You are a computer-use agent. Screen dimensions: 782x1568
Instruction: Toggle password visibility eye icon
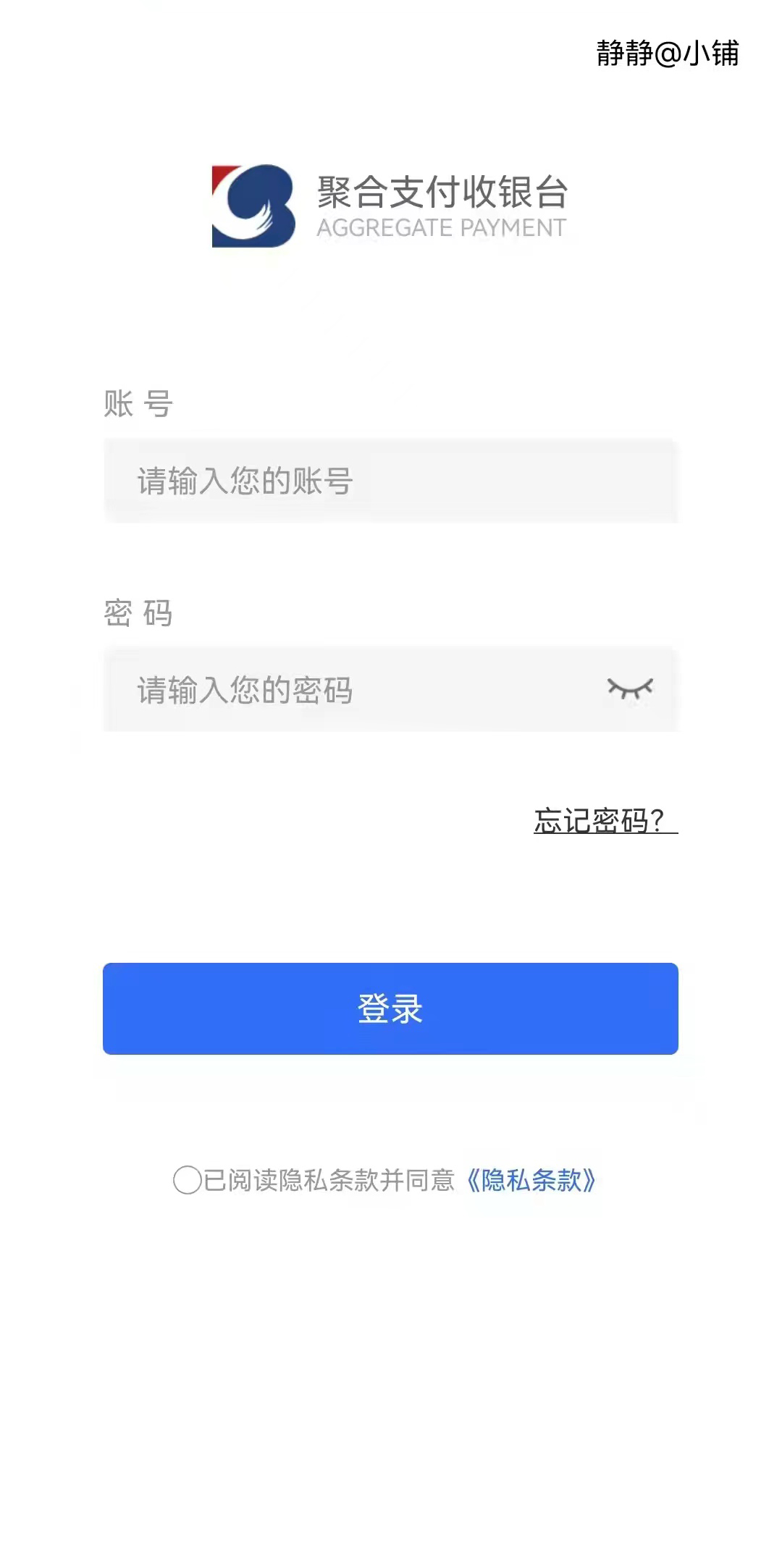(x=630, y=688)
